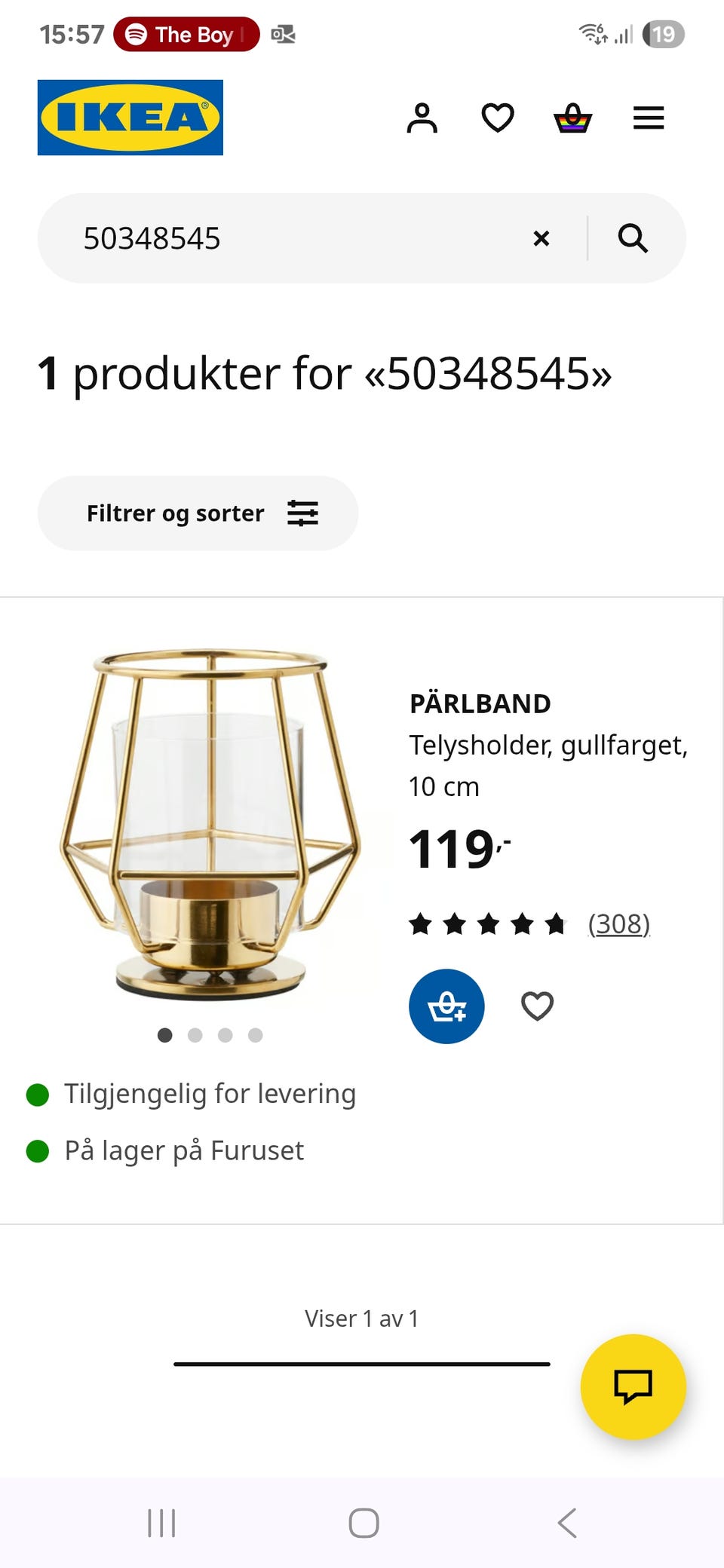Clear the search field with the X icon
The image size is (724, 1568).
(541, 237)
